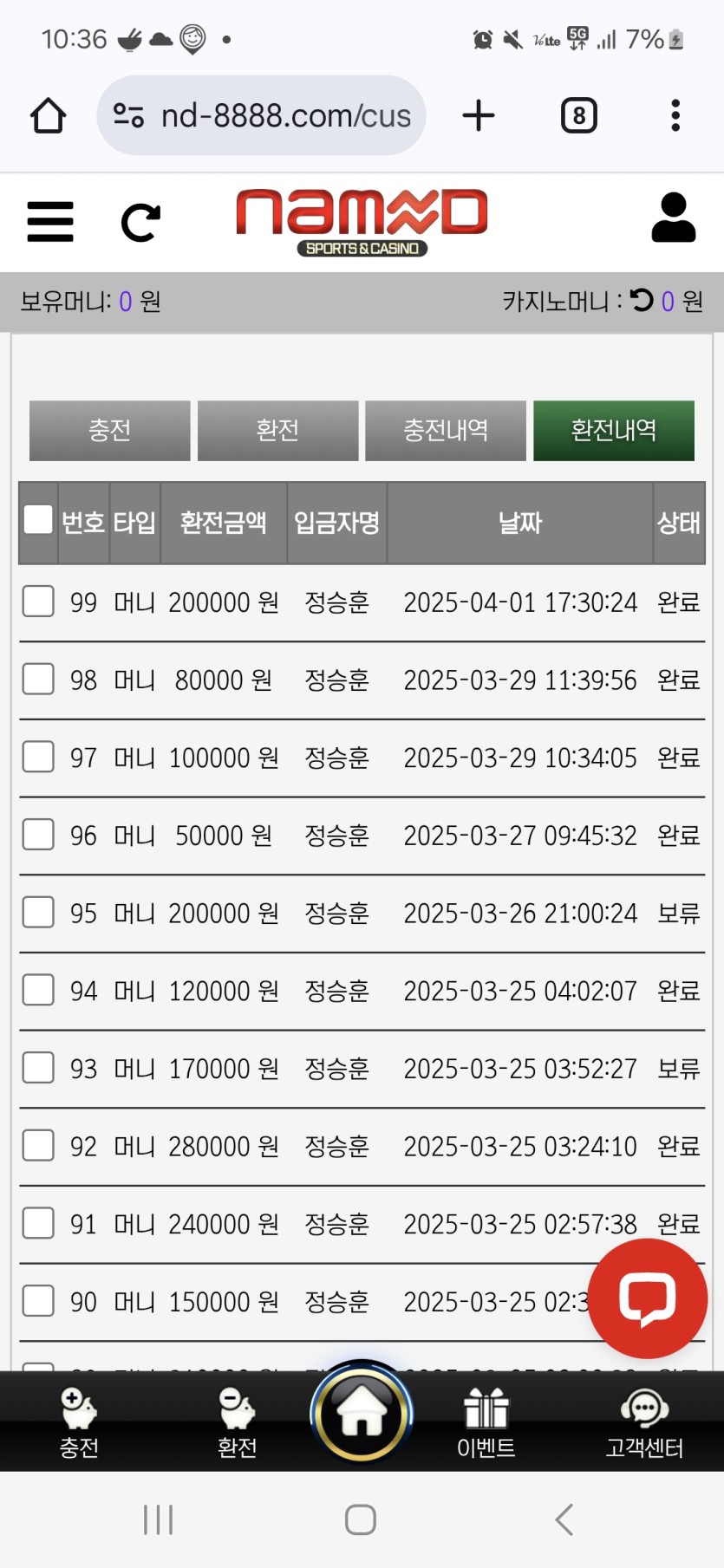
Task: Tick the checkbox for row 99
Action: [x=38, y=601]
